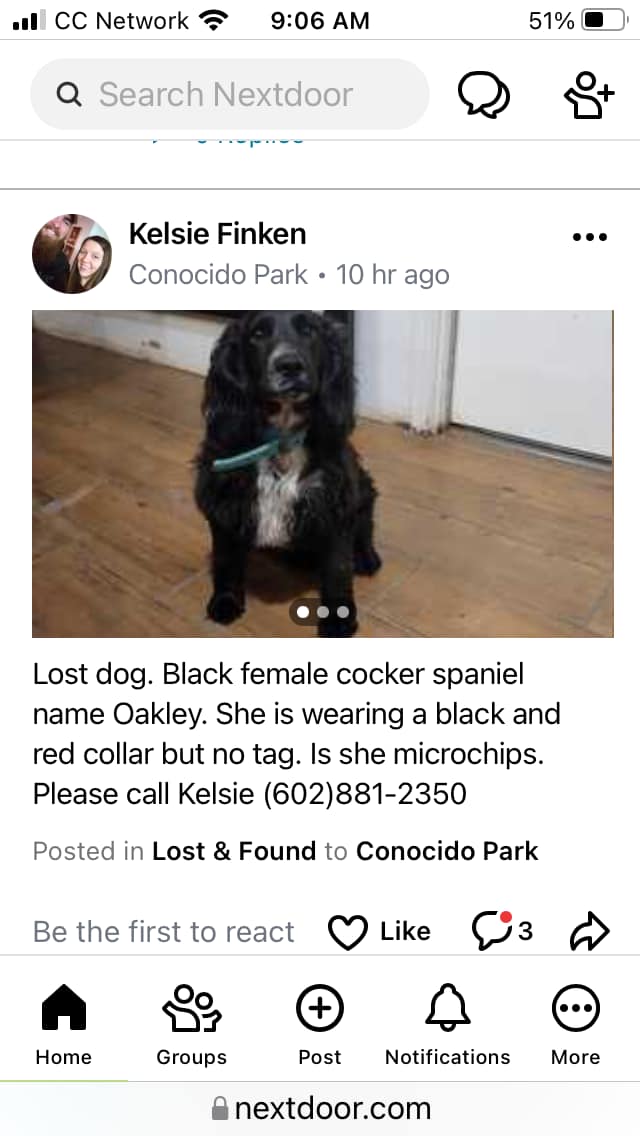Viewport: 640px width, 1136px height.
Task: Like Kelsie Finken's lost dog post
Action: coord(379,932)
